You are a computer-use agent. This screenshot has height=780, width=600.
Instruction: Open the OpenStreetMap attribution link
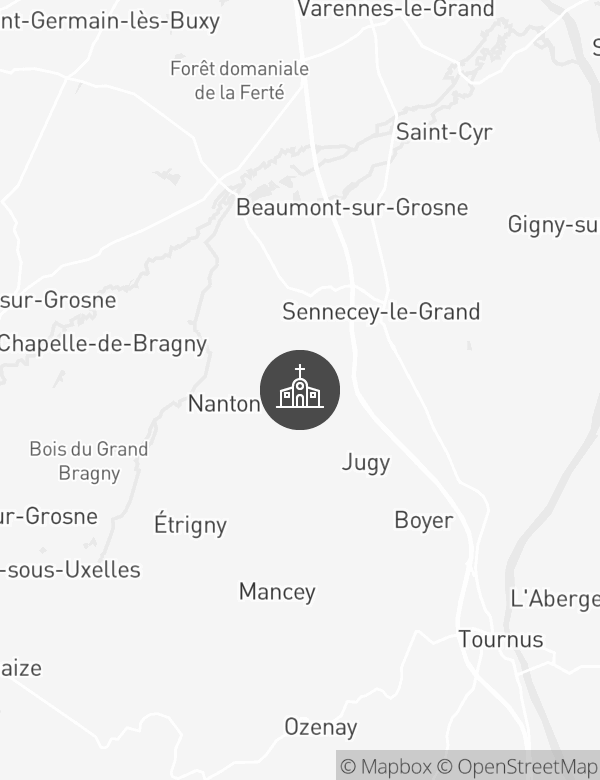pos(518,767)
